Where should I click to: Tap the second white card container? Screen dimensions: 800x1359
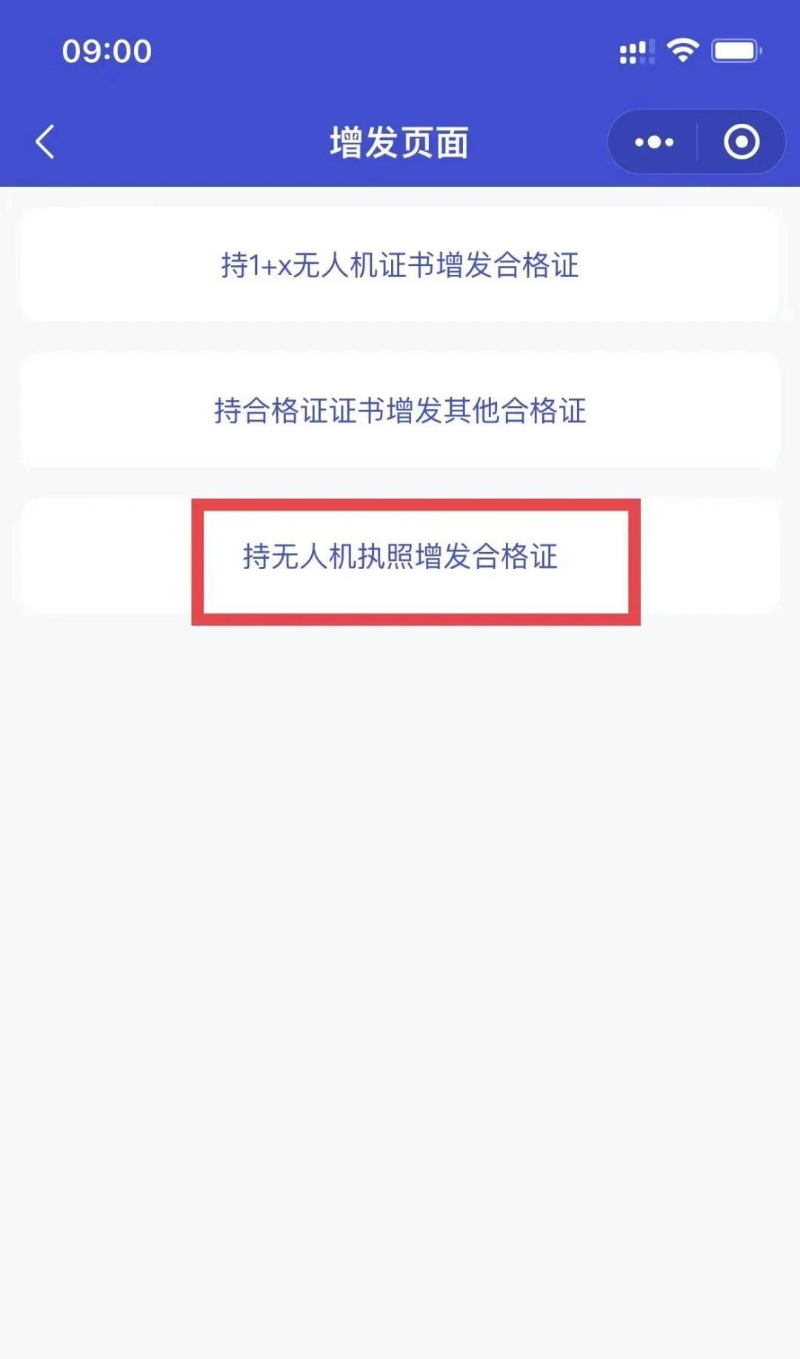[x=400, y=411]
